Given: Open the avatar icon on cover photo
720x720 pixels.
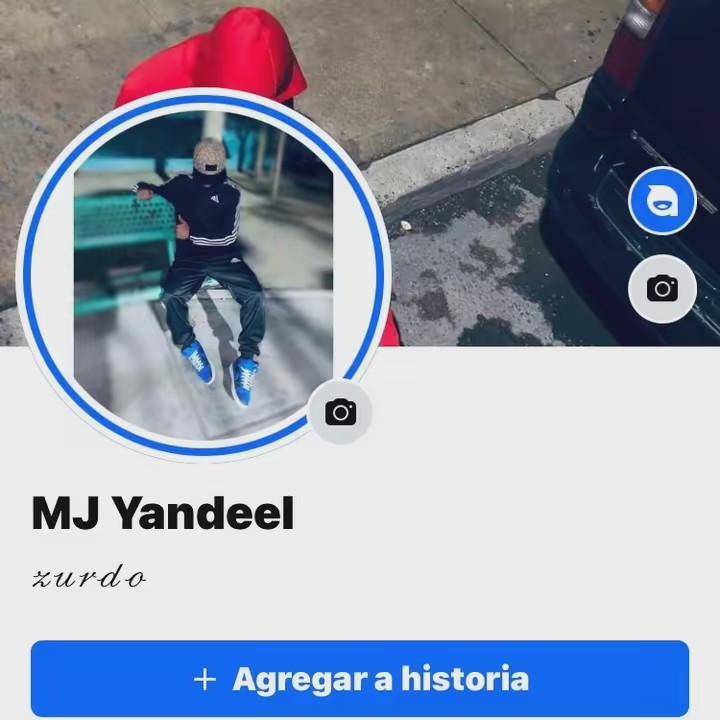Looking at the screenshot, I should (662, 201).
